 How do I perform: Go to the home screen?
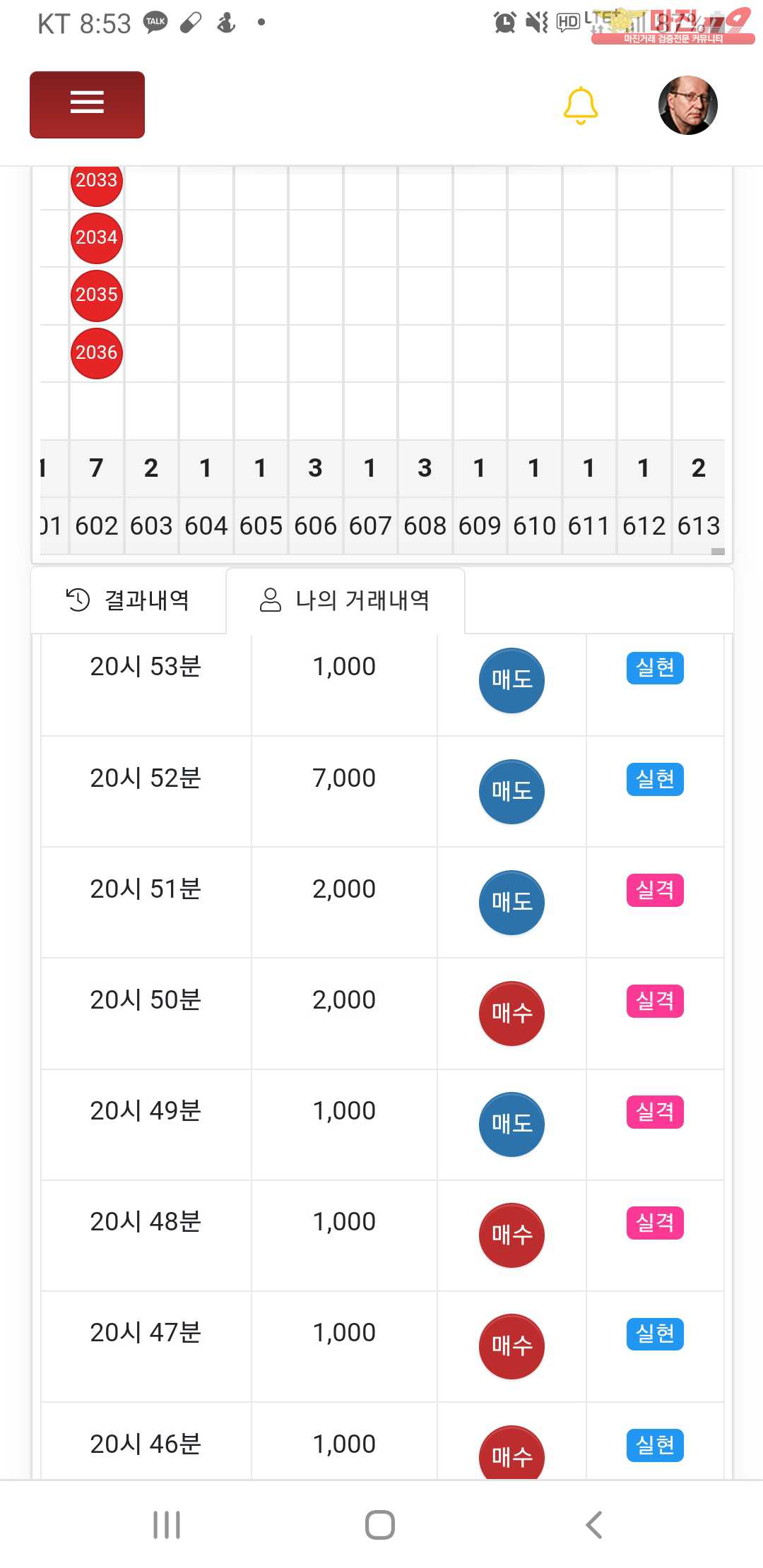[380, 1524]
